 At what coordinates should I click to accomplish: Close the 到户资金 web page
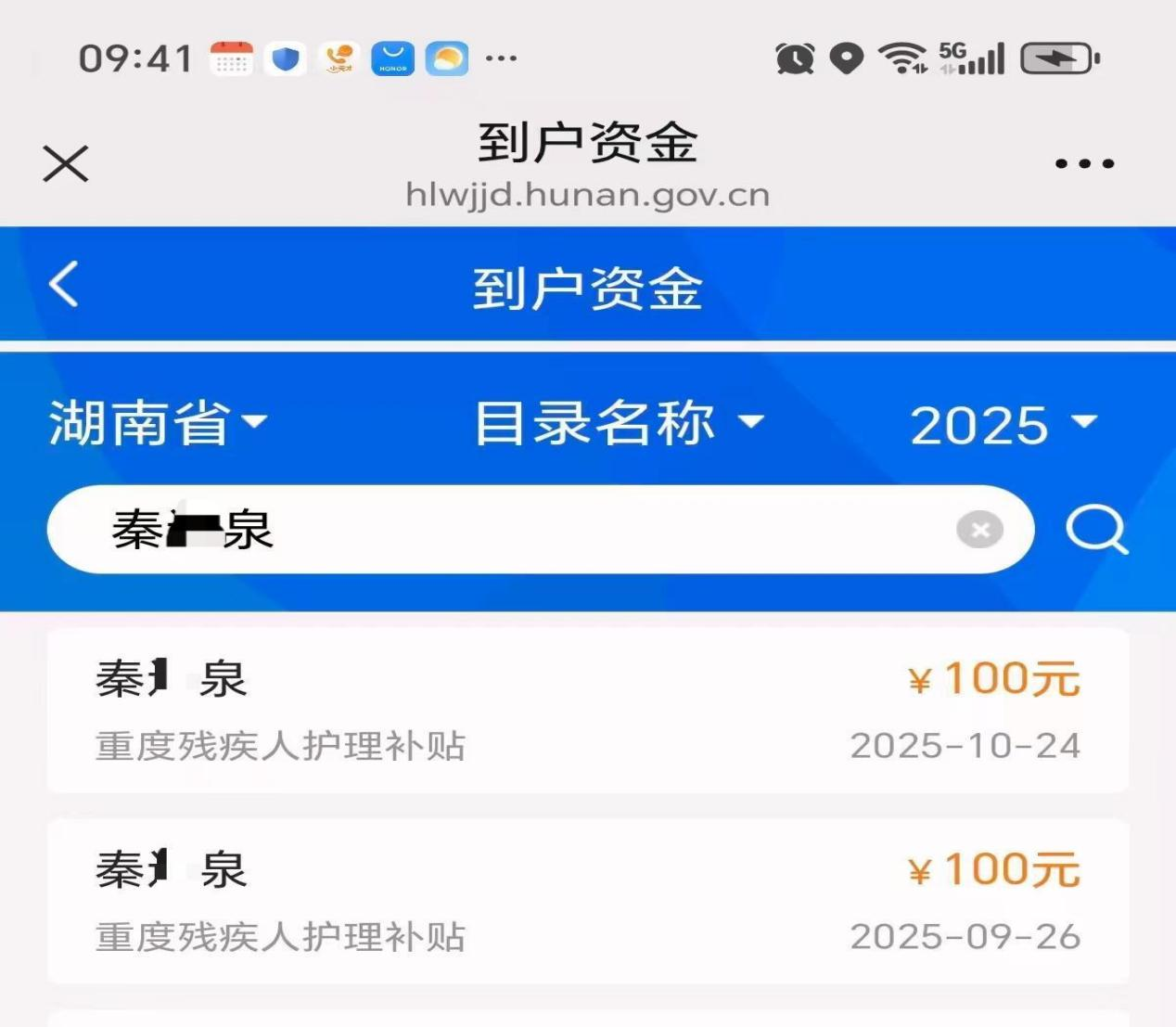click(x=66, y=164)
